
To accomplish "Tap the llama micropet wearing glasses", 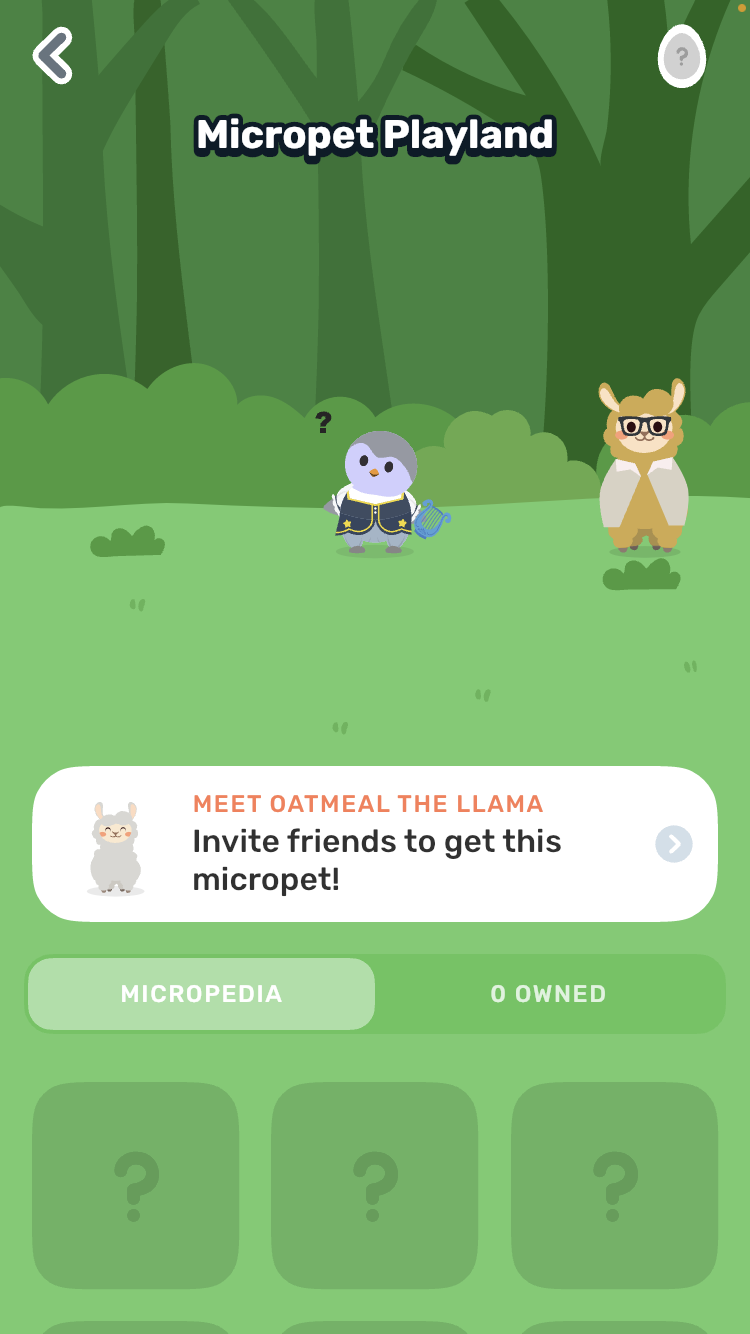I will pyautogui.click(x=643, y=467).
